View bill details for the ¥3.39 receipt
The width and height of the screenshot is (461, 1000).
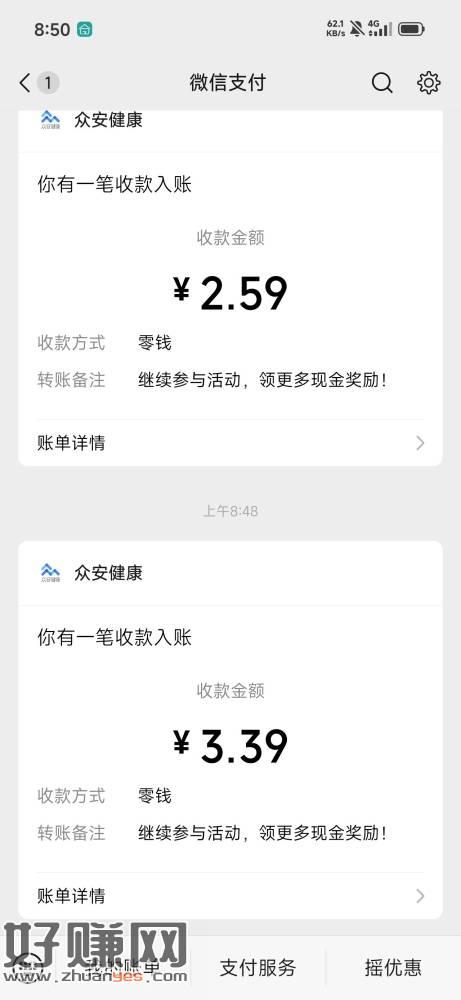[x=230, y=895]
